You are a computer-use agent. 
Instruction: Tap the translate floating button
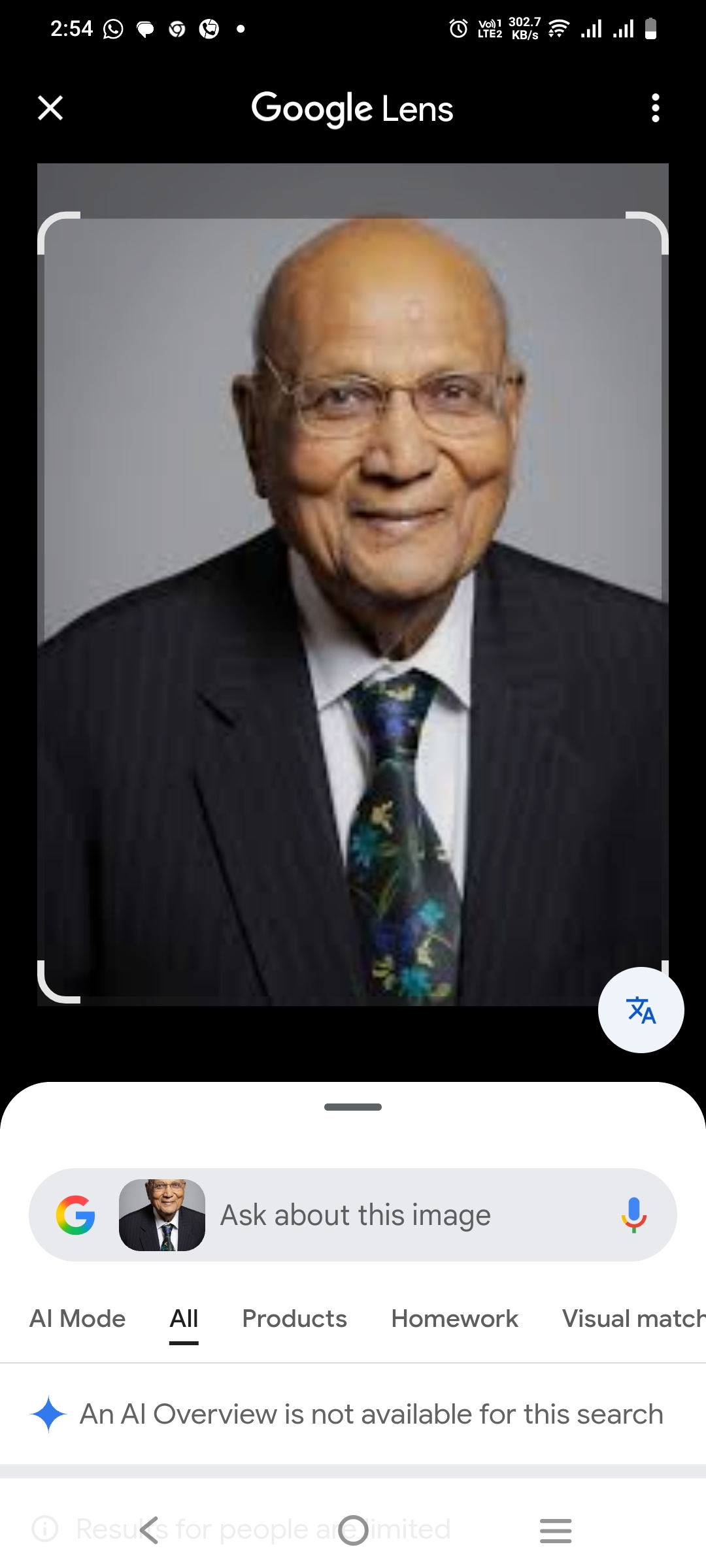pyautogui.click(x=641, y=1010)
